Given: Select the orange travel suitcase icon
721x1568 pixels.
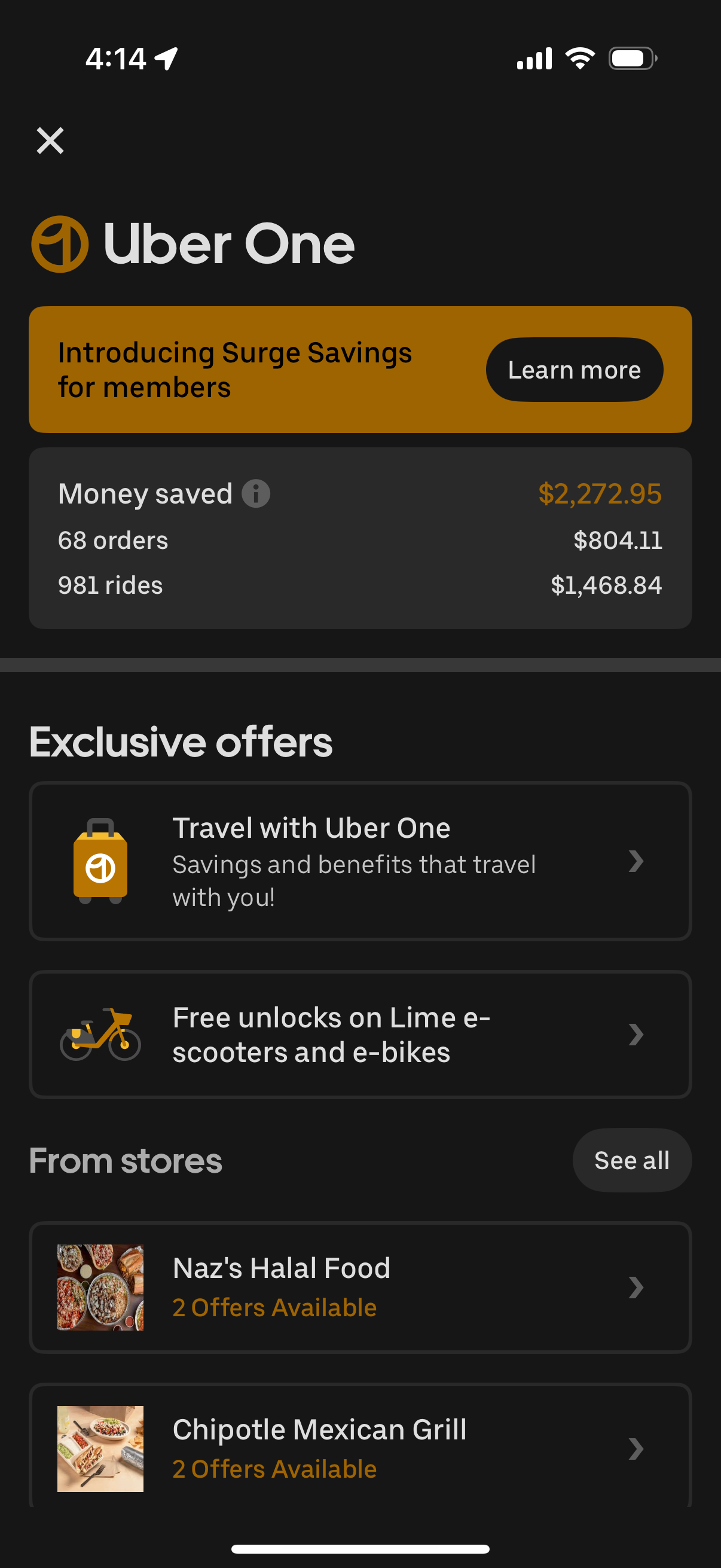Looking at the screenshot, I should click(101, 861).
